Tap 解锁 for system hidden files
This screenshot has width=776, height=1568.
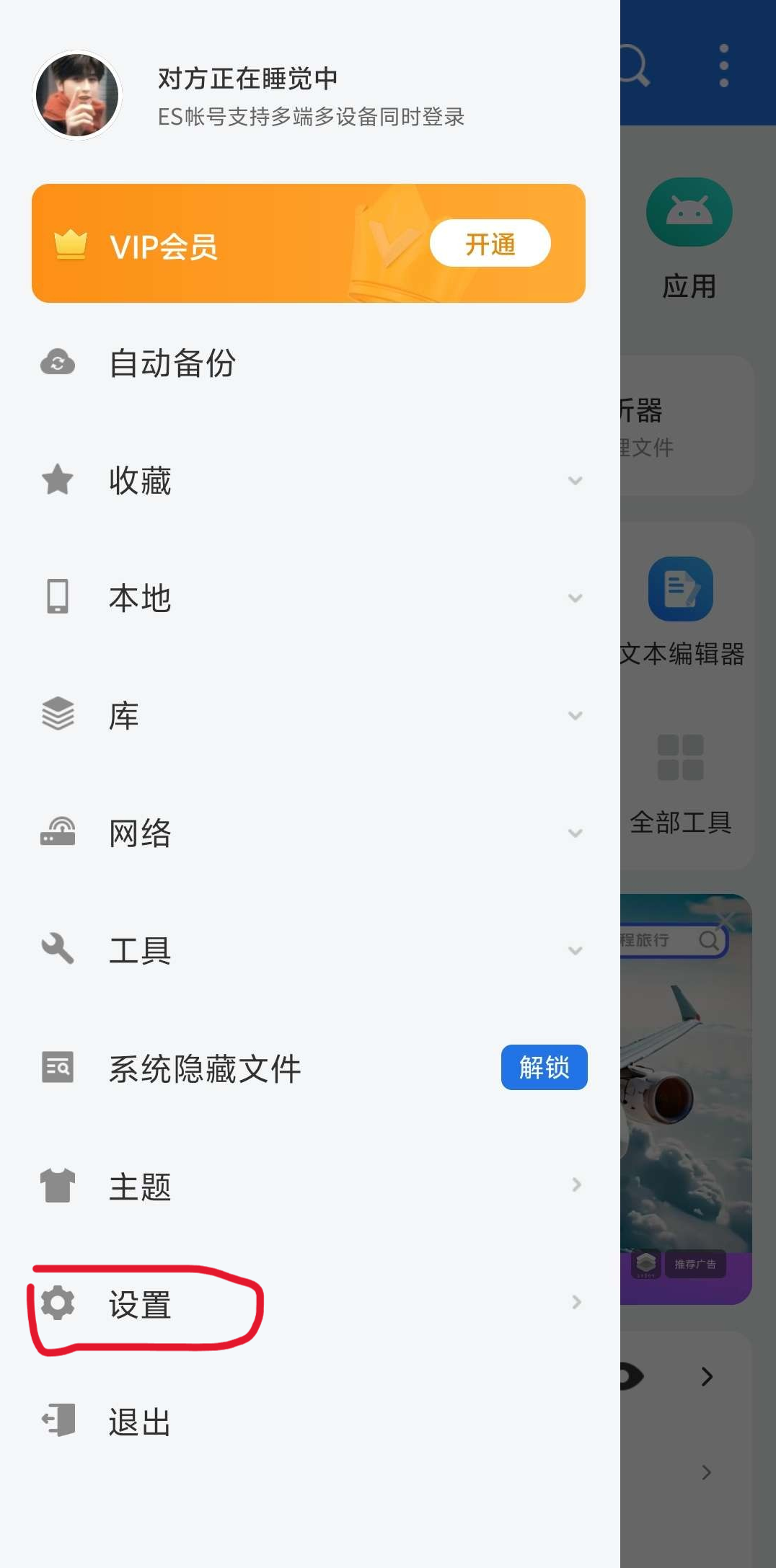[x=544, y=1067]
